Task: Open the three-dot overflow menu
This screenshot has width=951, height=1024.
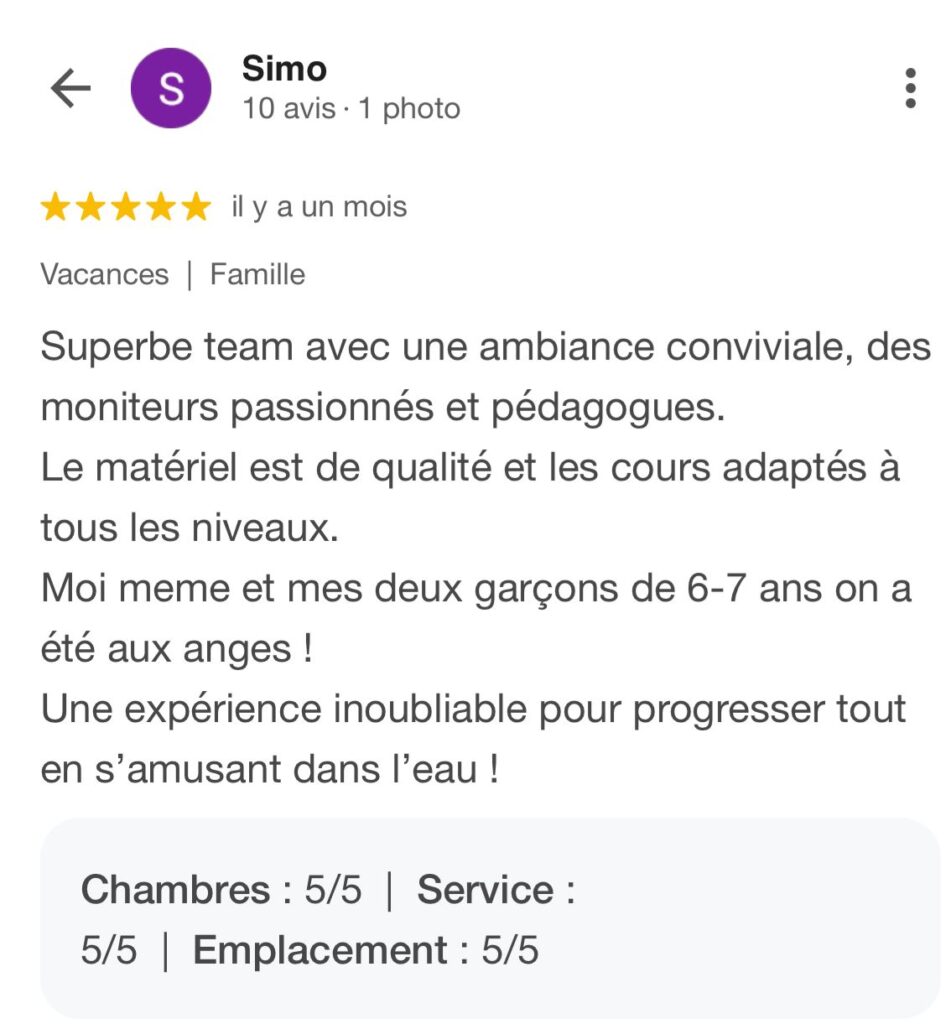Action: [909, 89]
